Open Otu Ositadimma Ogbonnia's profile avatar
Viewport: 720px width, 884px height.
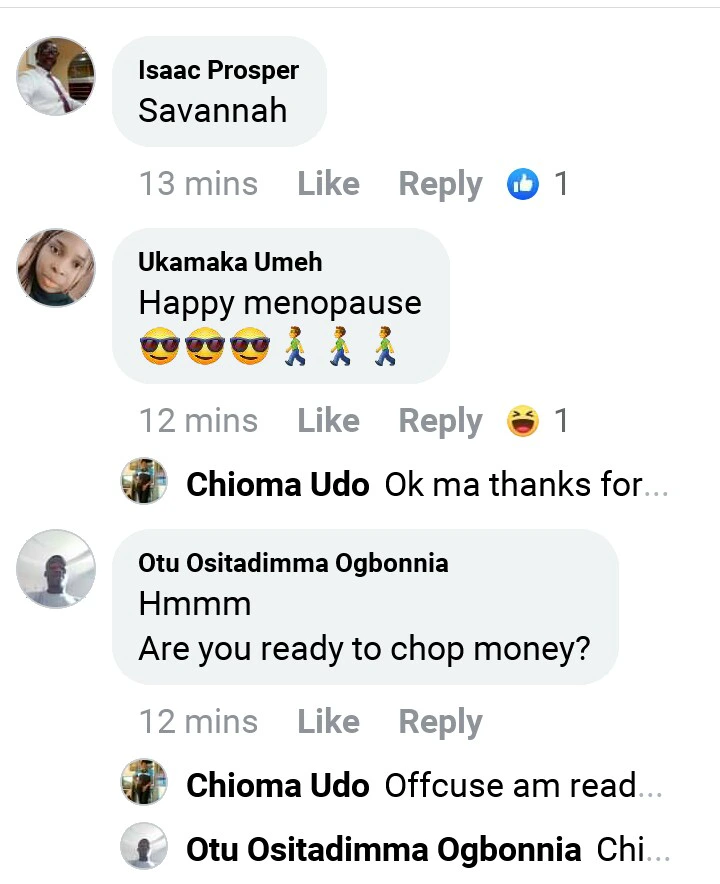point(56,569)
